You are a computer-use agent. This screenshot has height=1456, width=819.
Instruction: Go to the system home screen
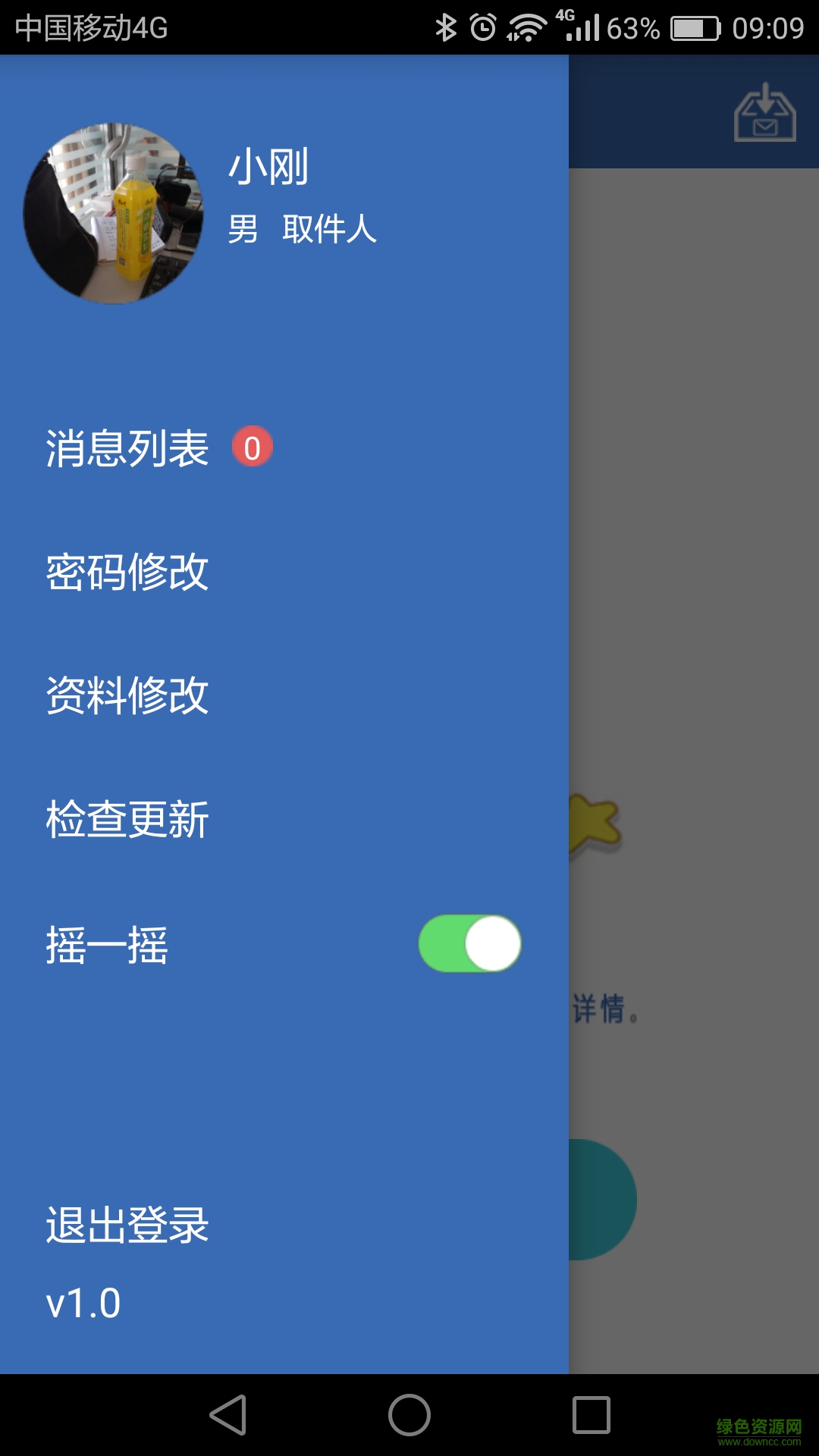409,1415
